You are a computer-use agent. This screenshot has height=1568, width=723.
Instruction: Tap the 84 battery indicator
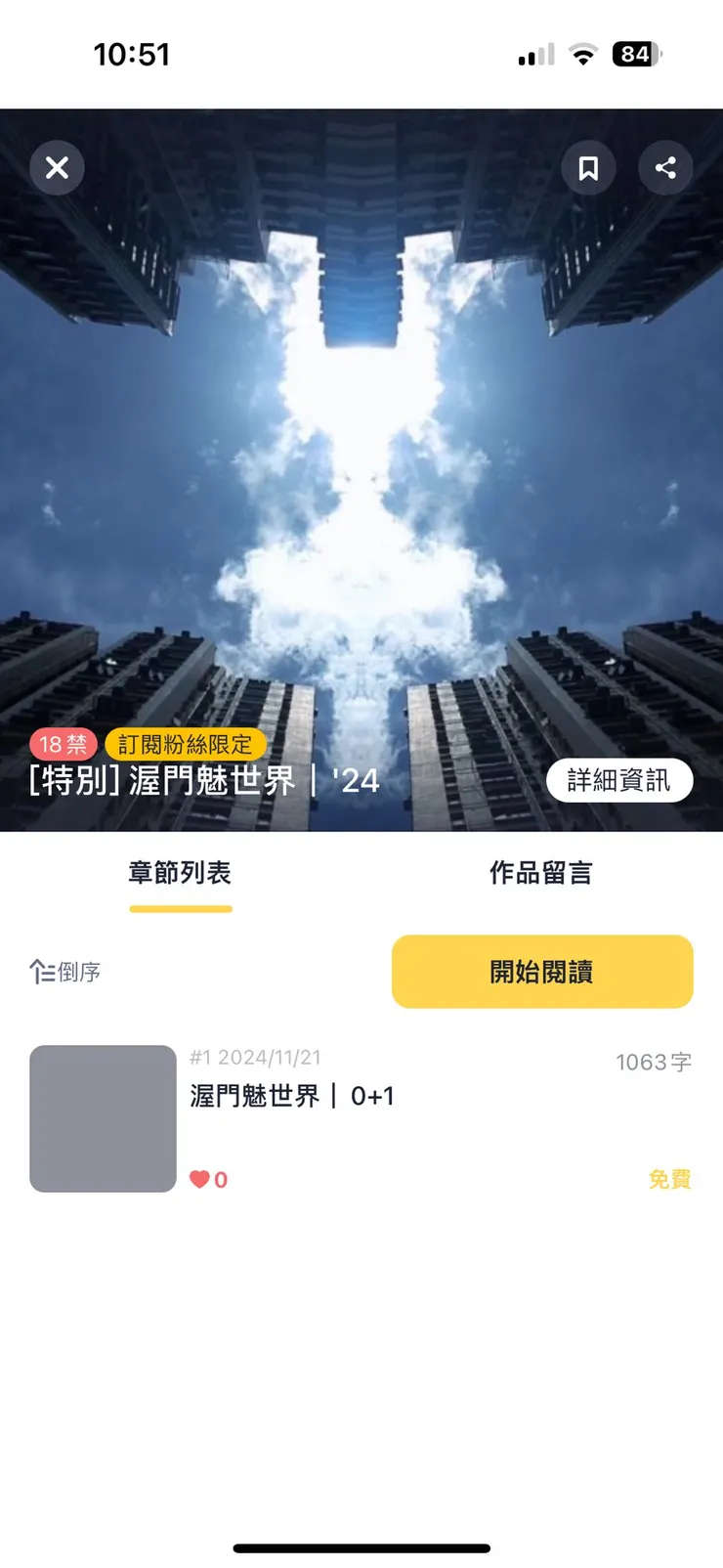(x=635, y=55)
